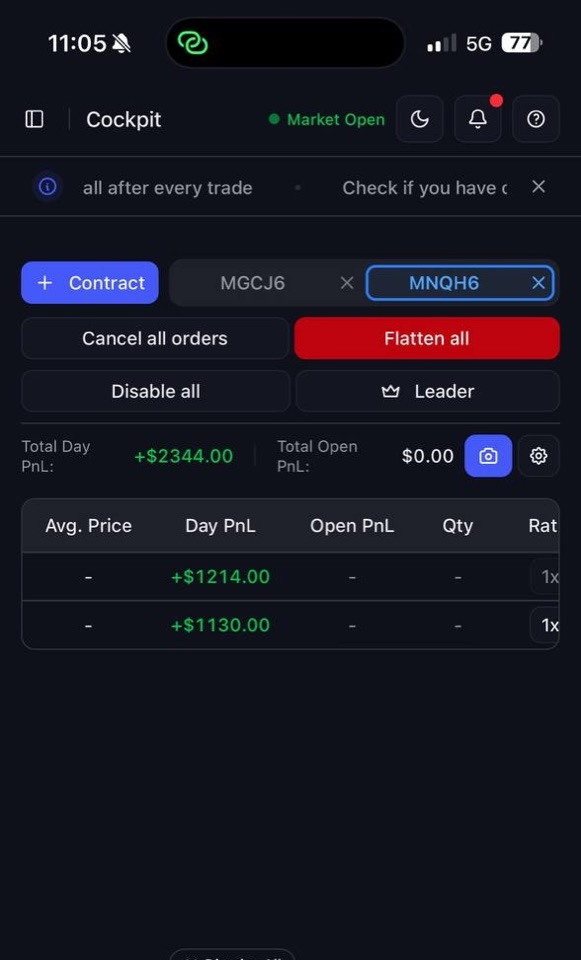The image size is (581, 960).
Task: Open the Leader option
Action: [x=427, y=391]
